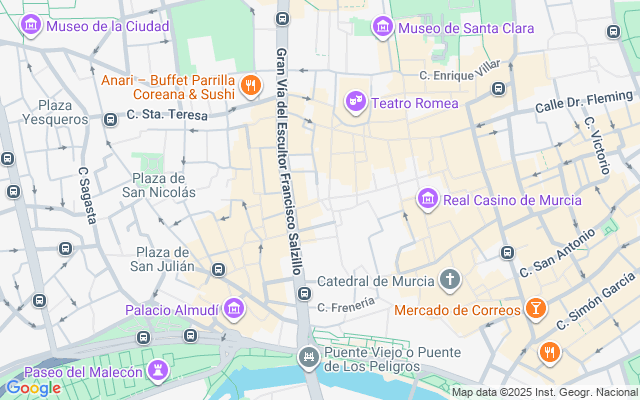Open the Catedral de Murcia pin
640x400 pixels.
450,280
